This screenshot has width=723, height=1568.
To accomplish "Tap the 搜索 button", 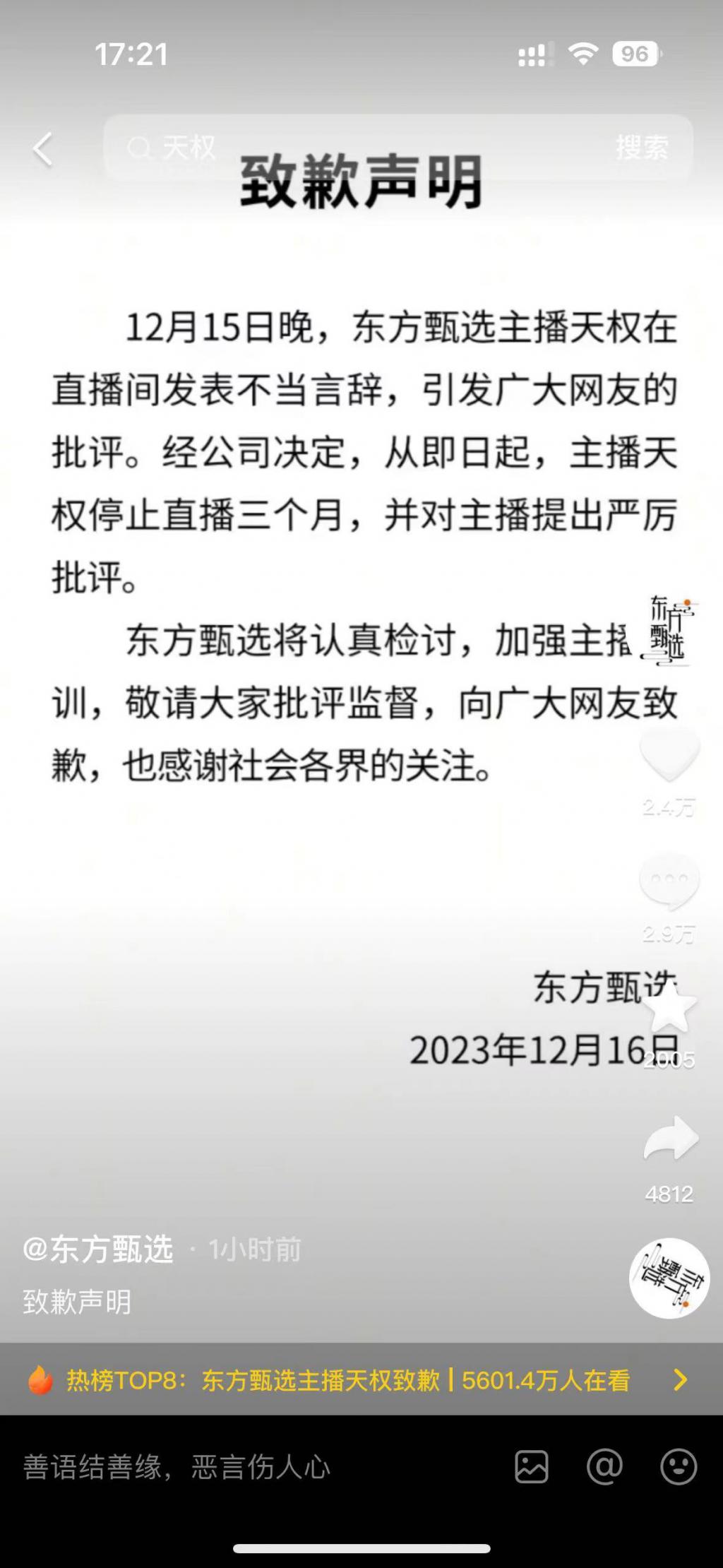I will [641, 148].
